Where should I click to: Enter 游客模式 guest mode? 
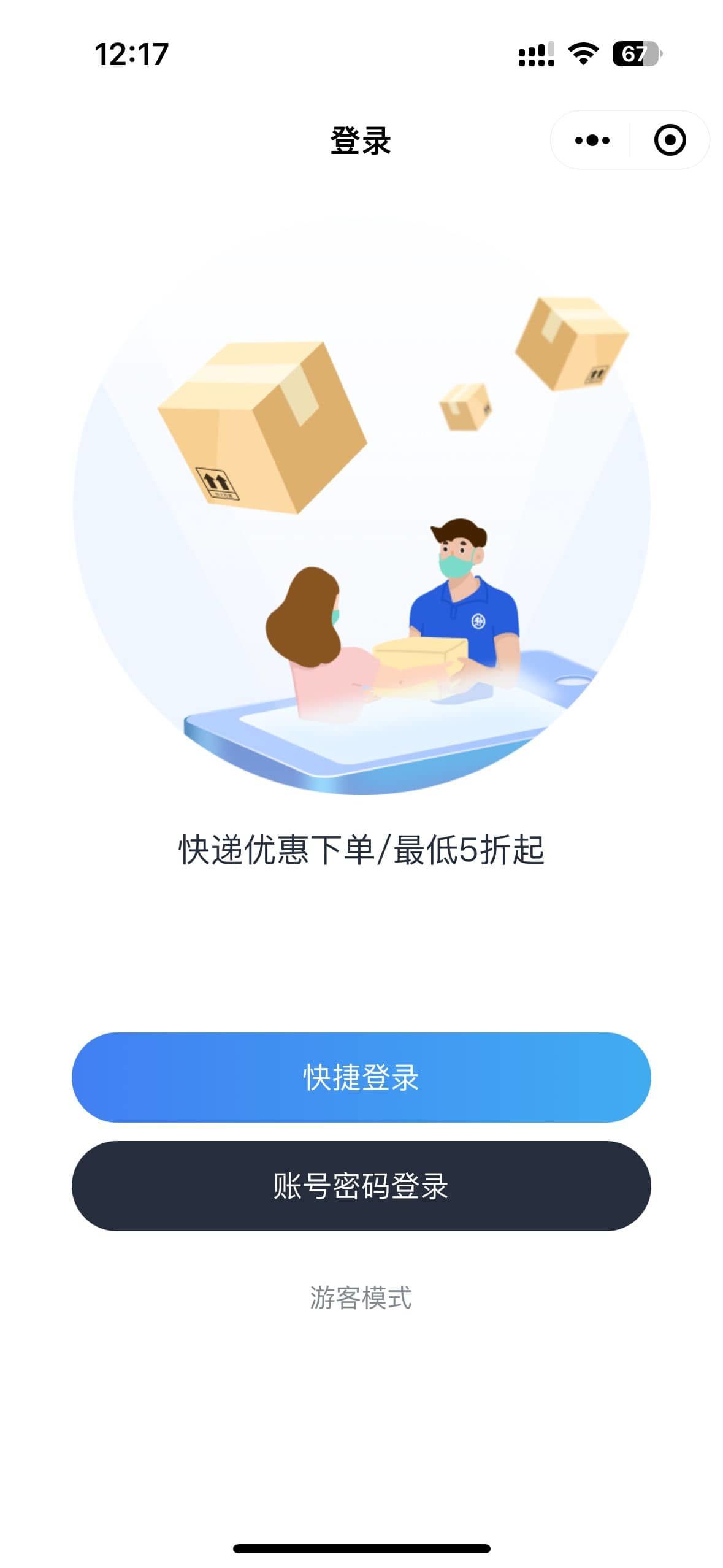point(361,1298)
